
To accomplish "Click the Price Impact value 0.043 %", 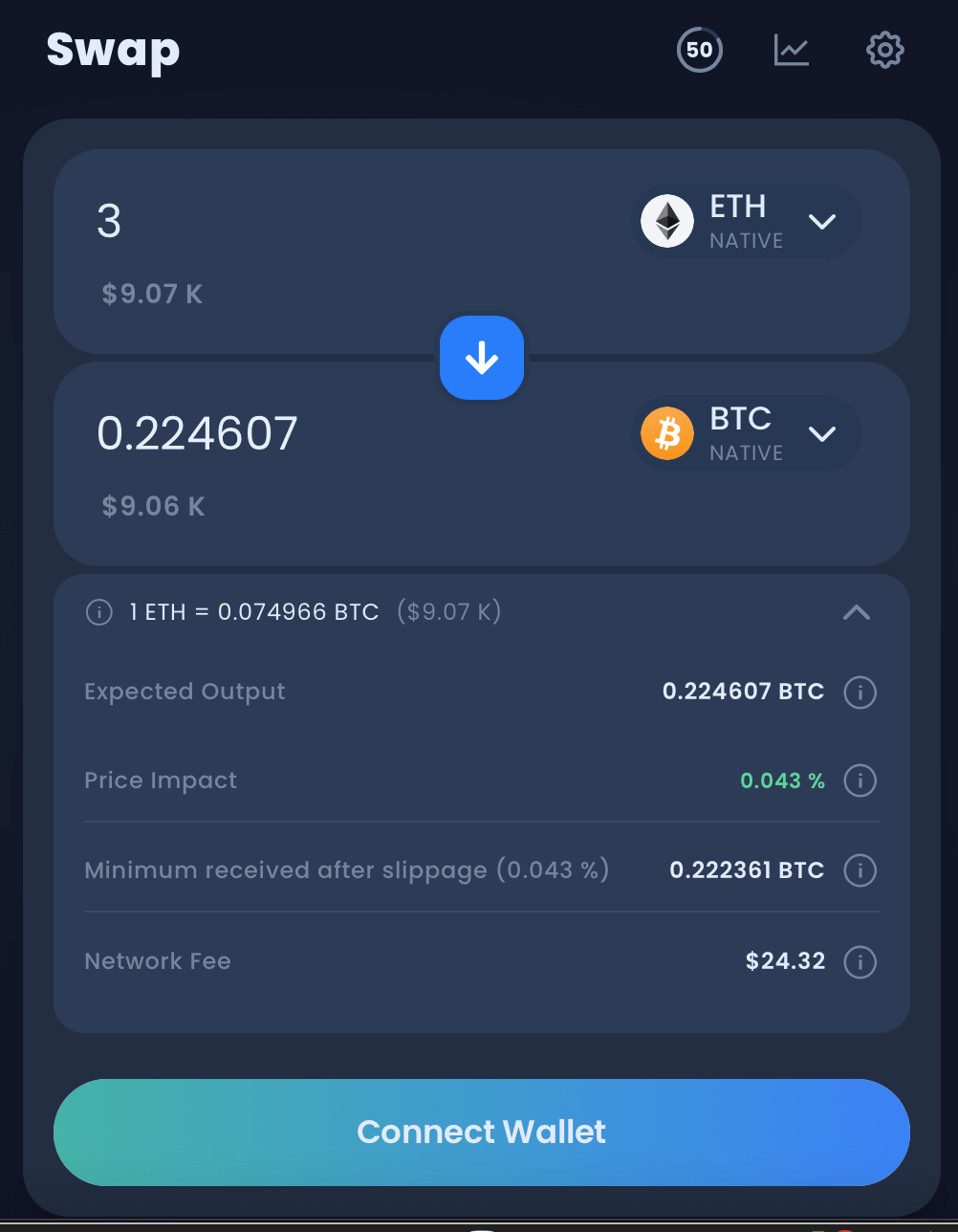I will (782, 781).
